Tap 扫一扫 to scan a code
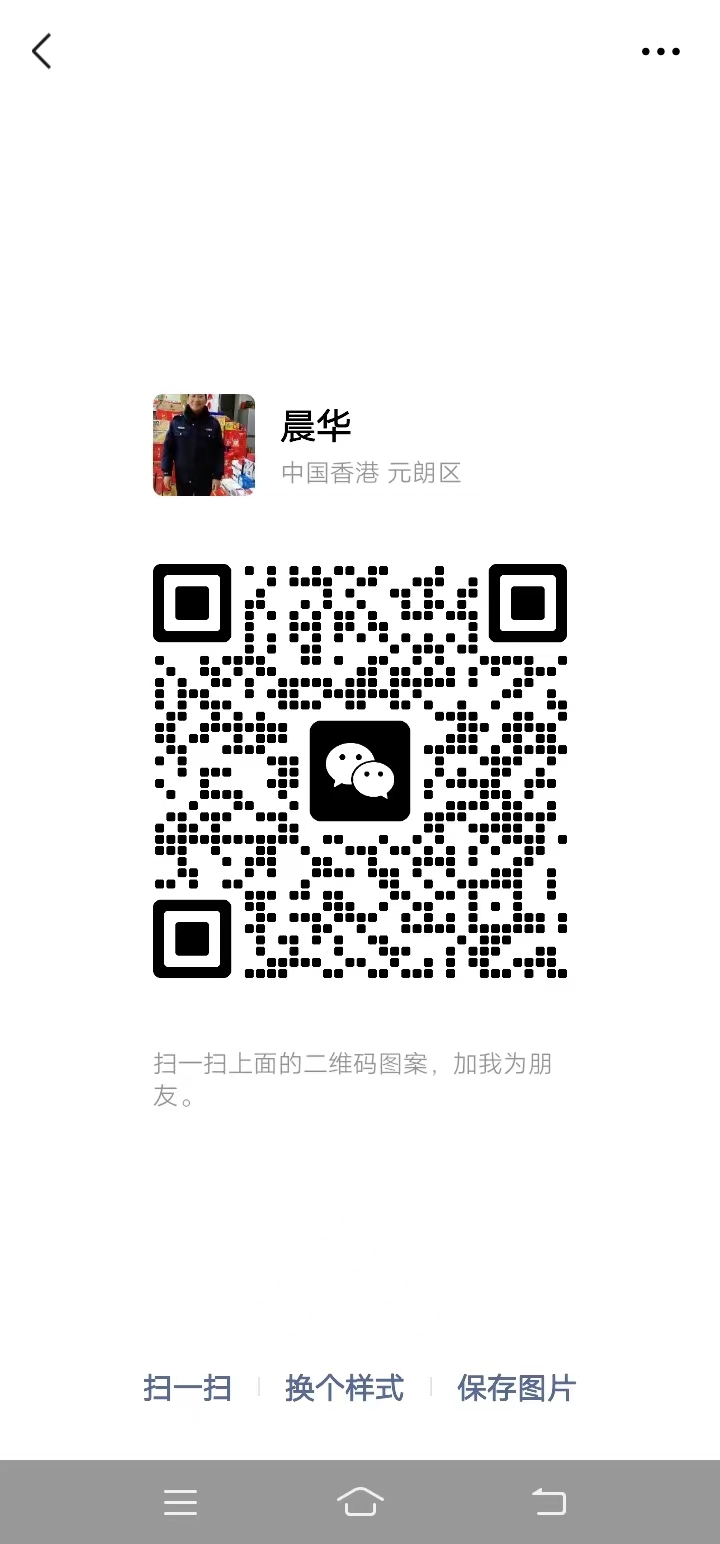This screenshot has width=720, height=1544. tap(188, 1388)
